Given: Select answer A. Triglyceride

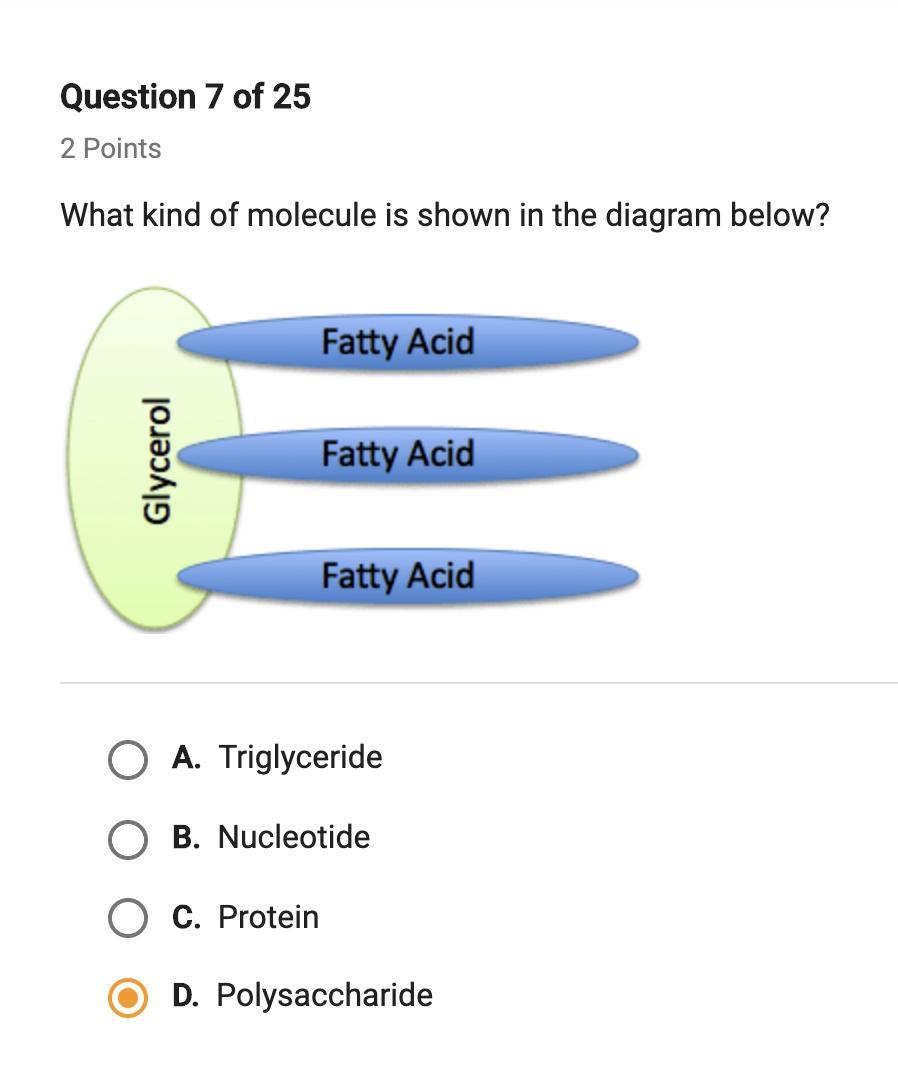Looking at the screenshot, I should pyautogui.click(x=127, y=759).
